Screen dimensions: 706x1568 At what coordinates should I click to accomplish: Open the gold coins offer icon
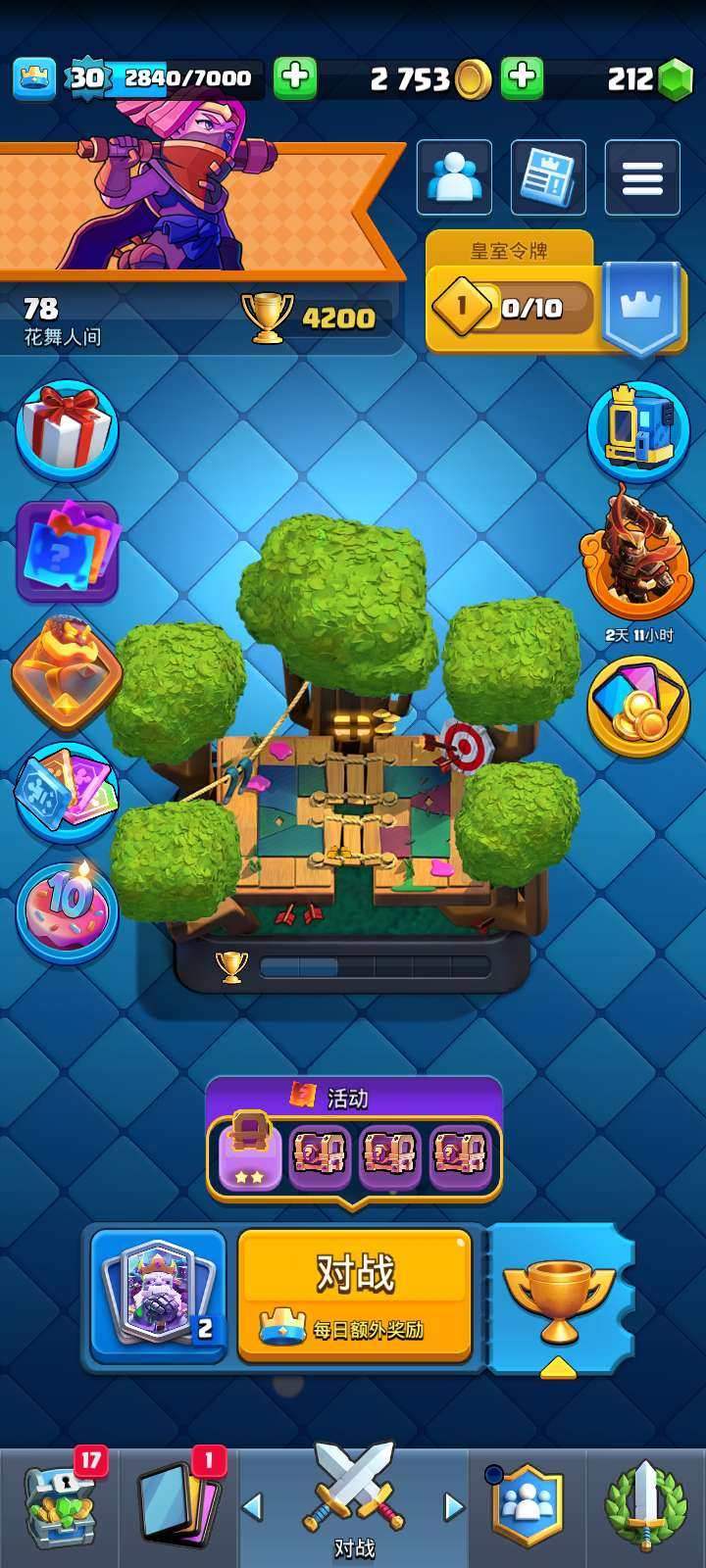coord(639,708)
